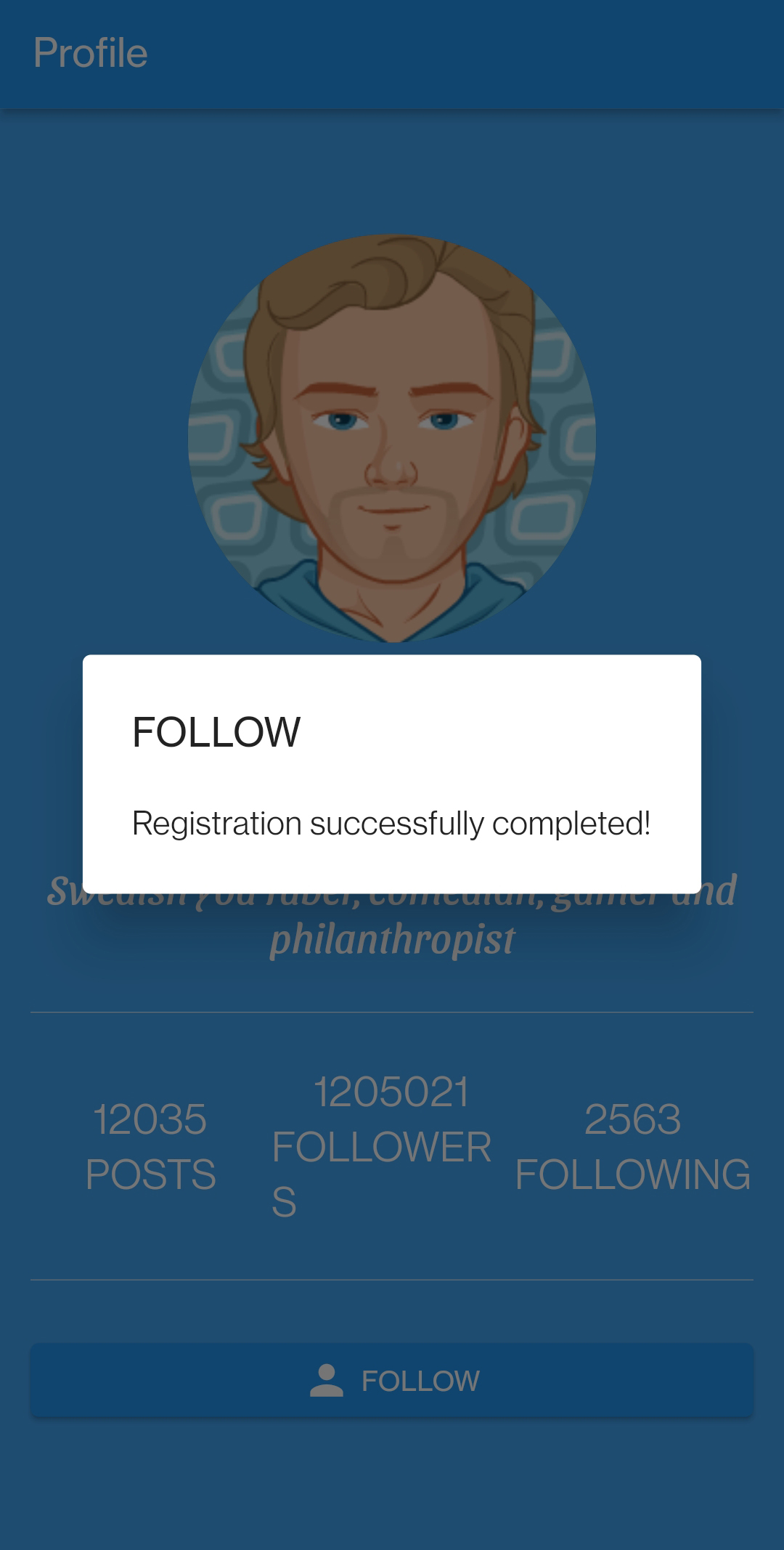Click the FOLLOW dialog heading
This screenshot has height=1550, width=784.
(x=216, y=732)
